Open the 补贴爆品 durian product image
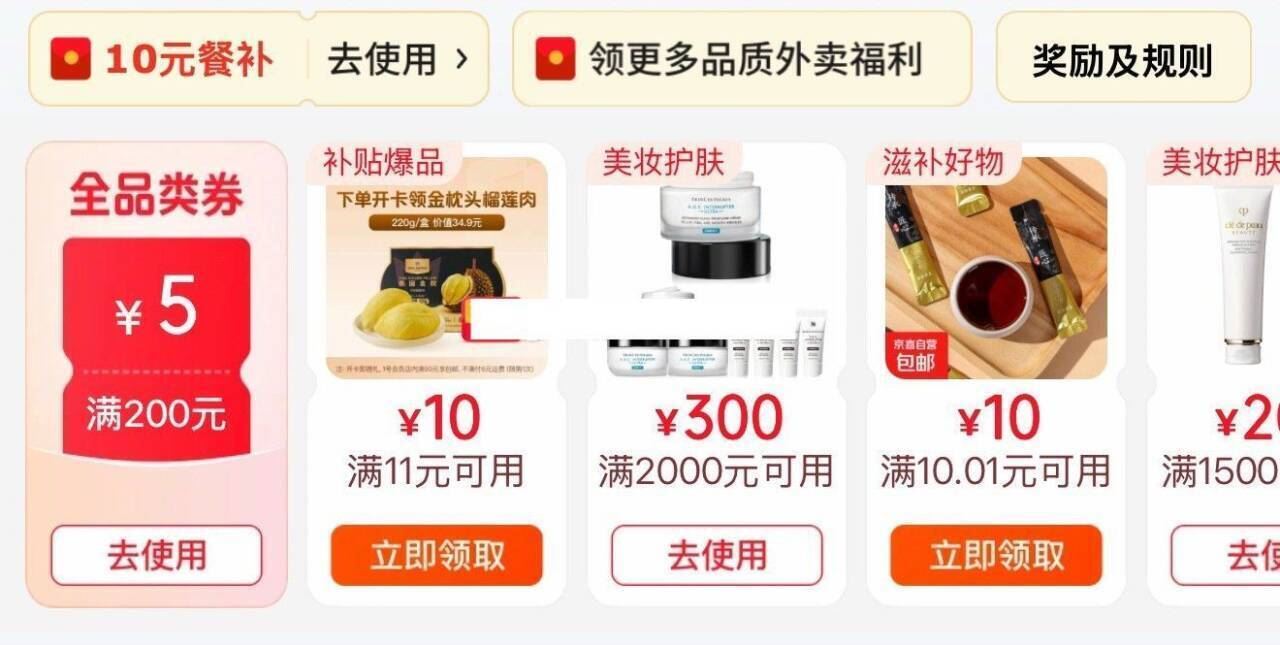 coord(436,270)
